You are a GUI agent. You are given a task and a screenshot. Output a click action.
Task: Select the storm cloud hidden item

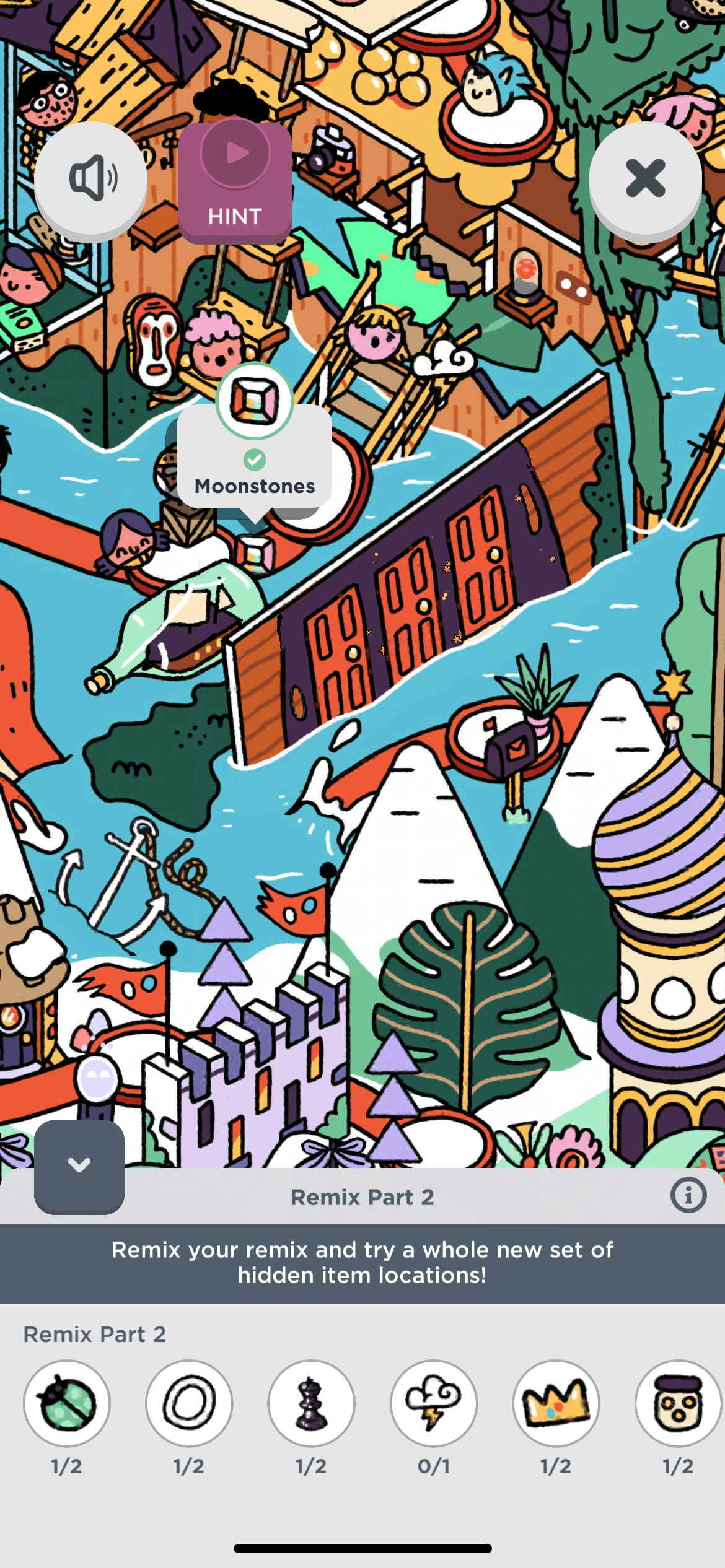[434, 1403]
